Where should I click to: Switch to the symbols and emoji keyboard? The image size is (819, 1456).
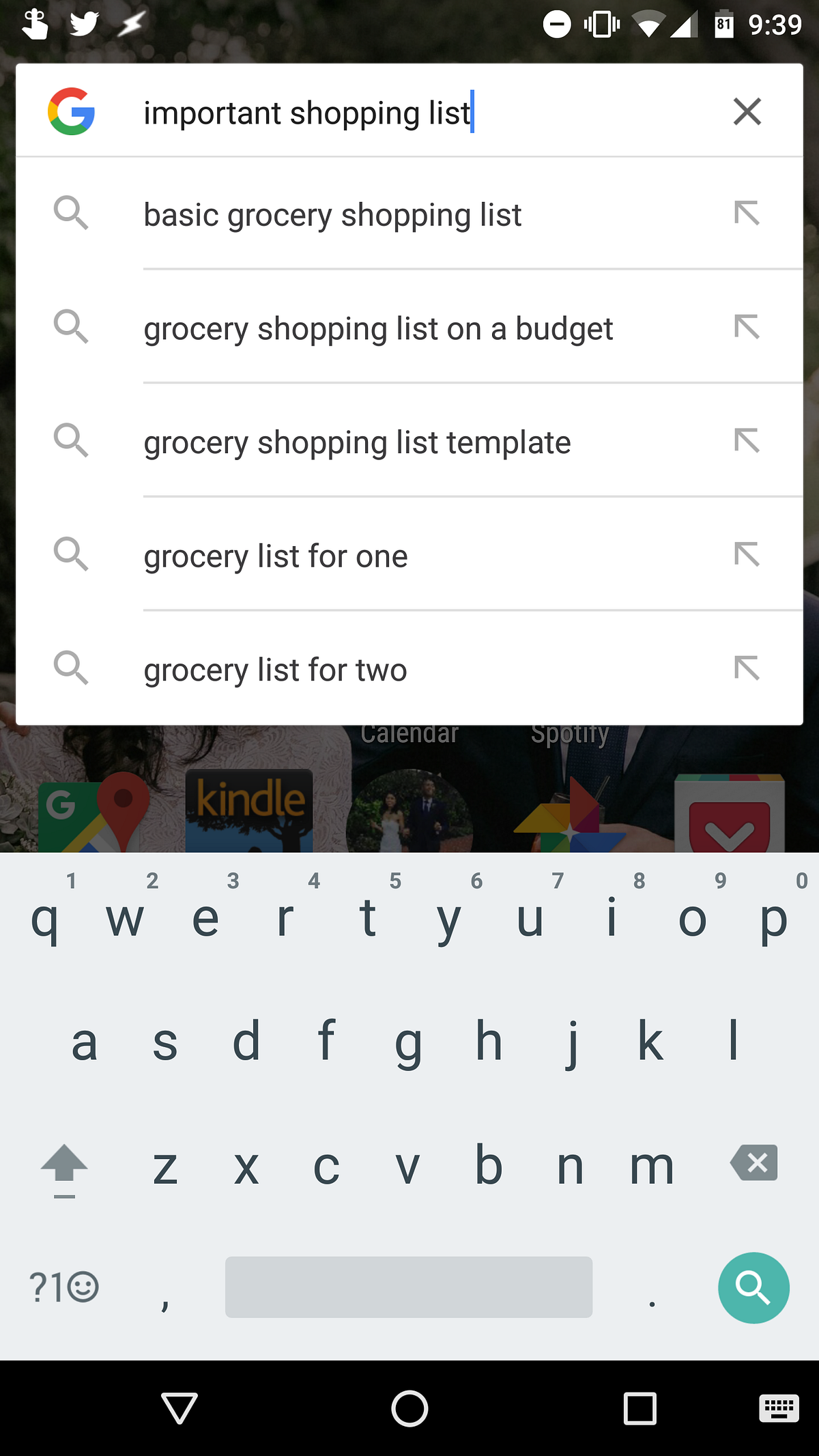(64, 1287)
